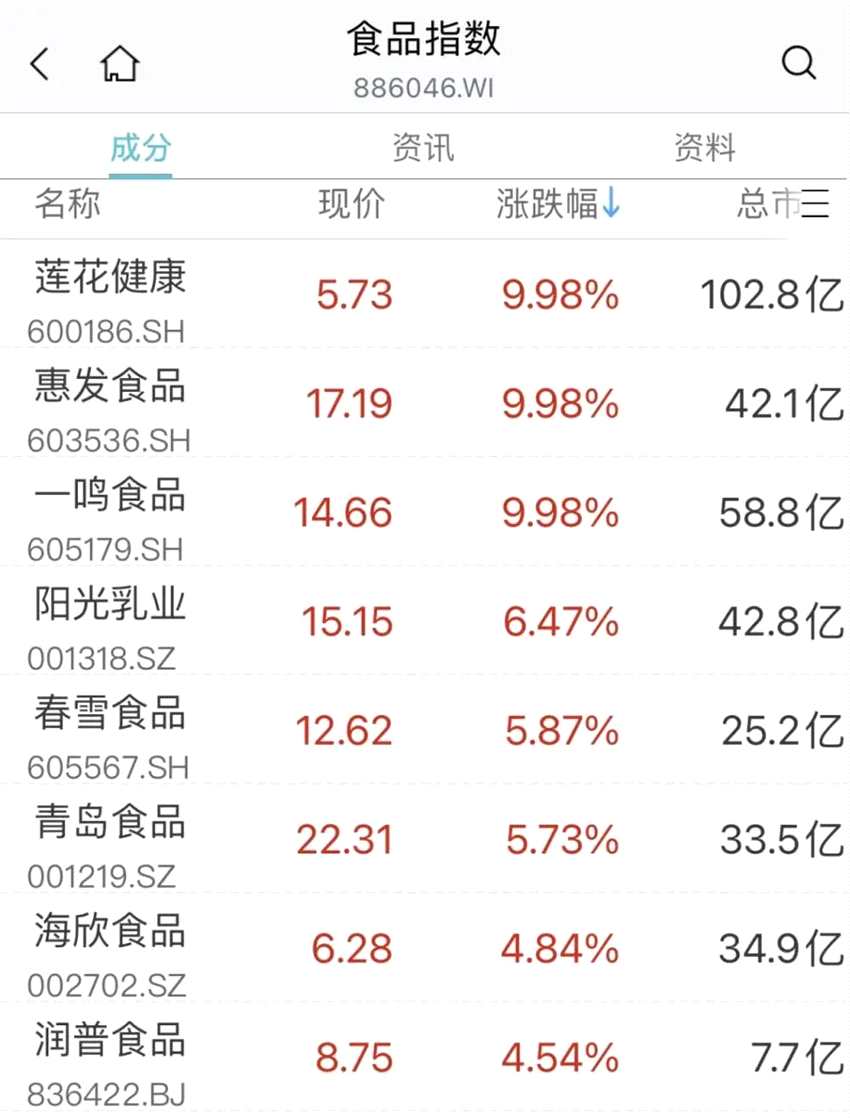View the 春雪食品 stock row
This screenshot has height=1119, width=850.
pos(110,713)
